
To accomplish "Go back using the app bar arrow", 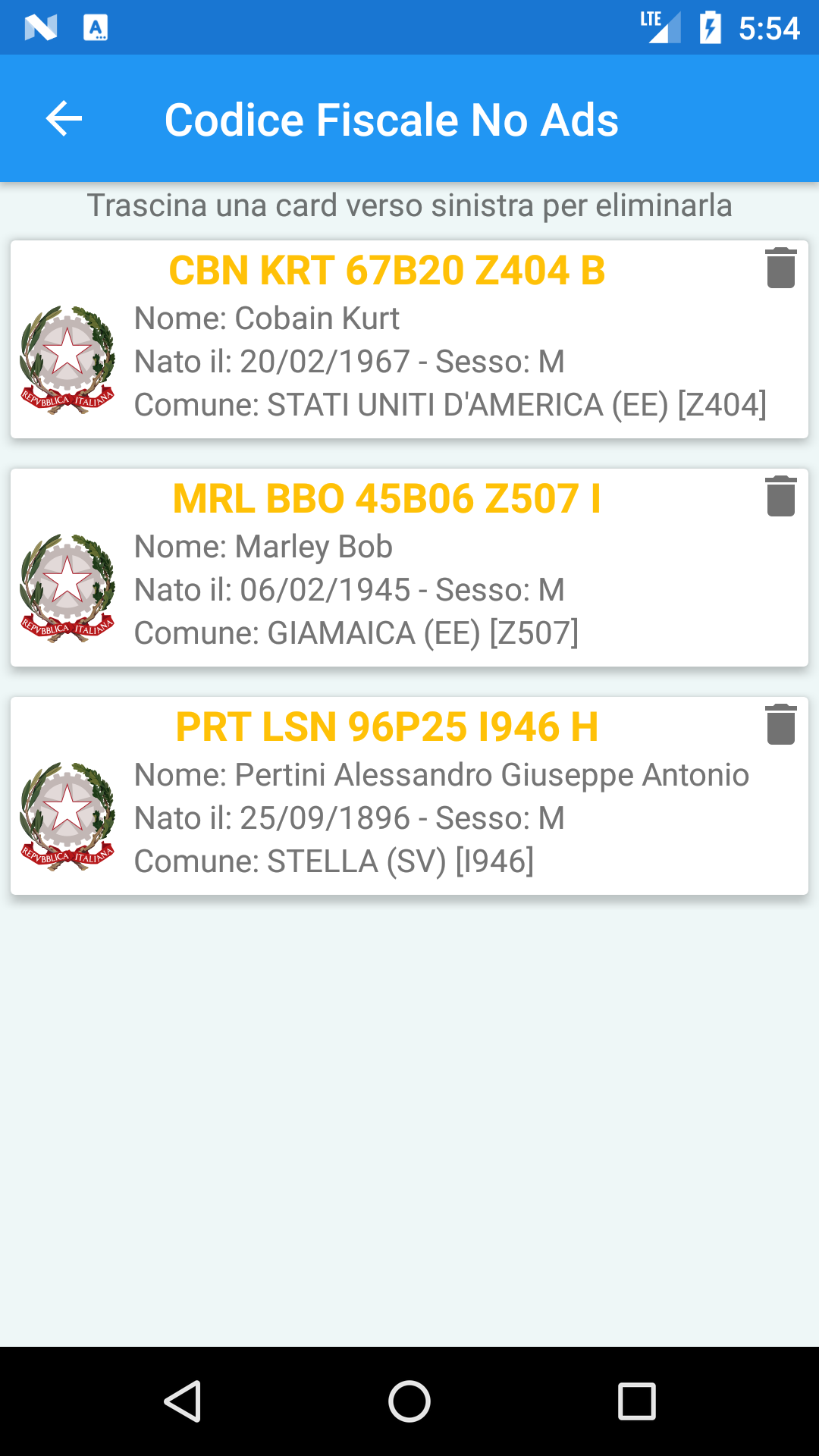I will click(64, 119).
